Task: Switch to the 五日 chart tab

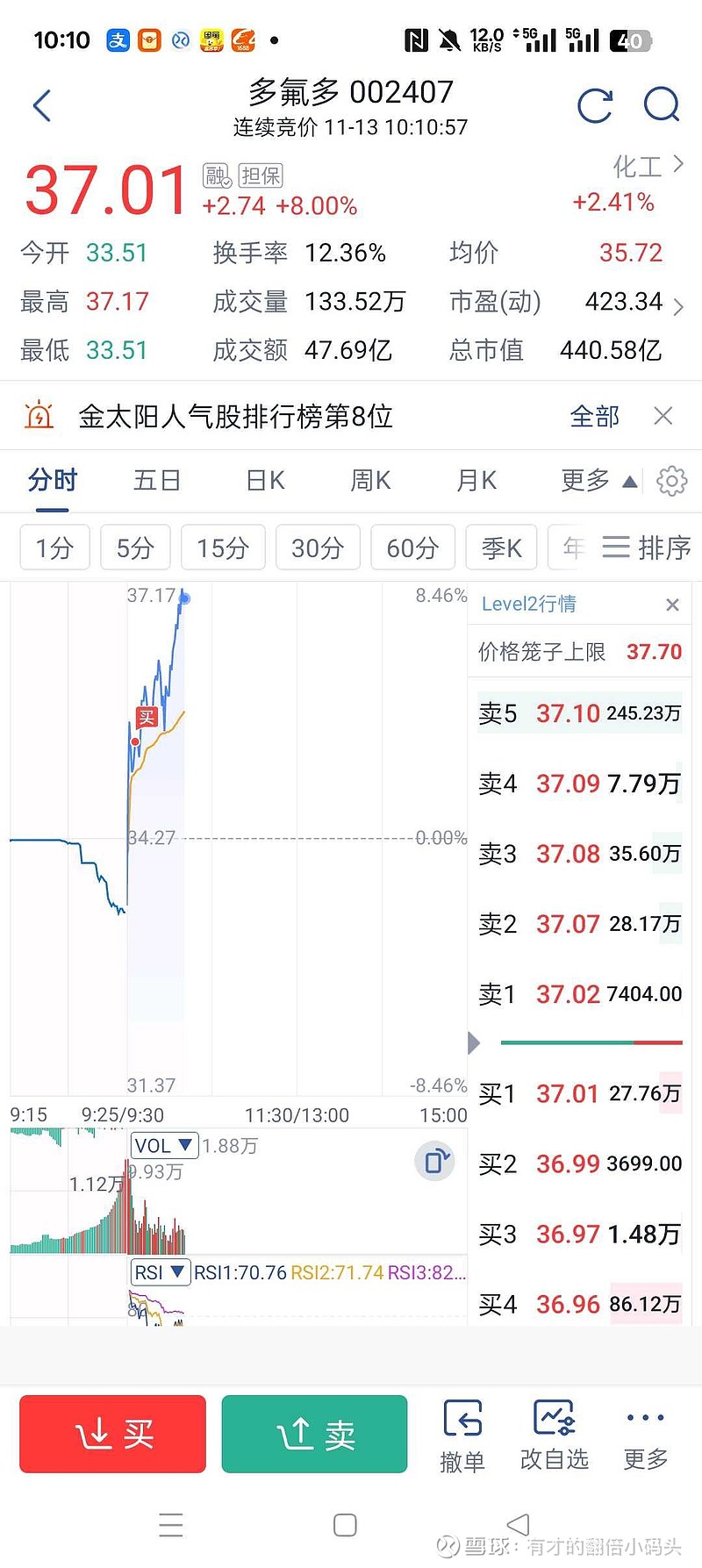Action: [156, 481]
